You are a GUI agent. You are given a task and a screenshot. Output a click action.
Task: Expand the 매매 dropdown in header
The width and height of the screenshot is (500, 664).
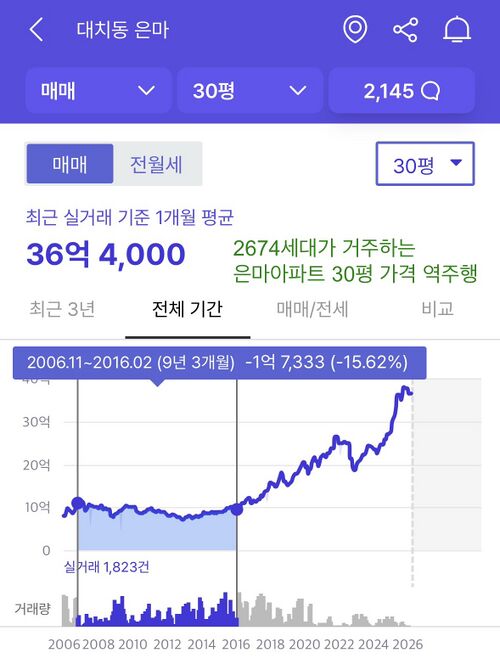pyautogui.click(x=98, y=91)
